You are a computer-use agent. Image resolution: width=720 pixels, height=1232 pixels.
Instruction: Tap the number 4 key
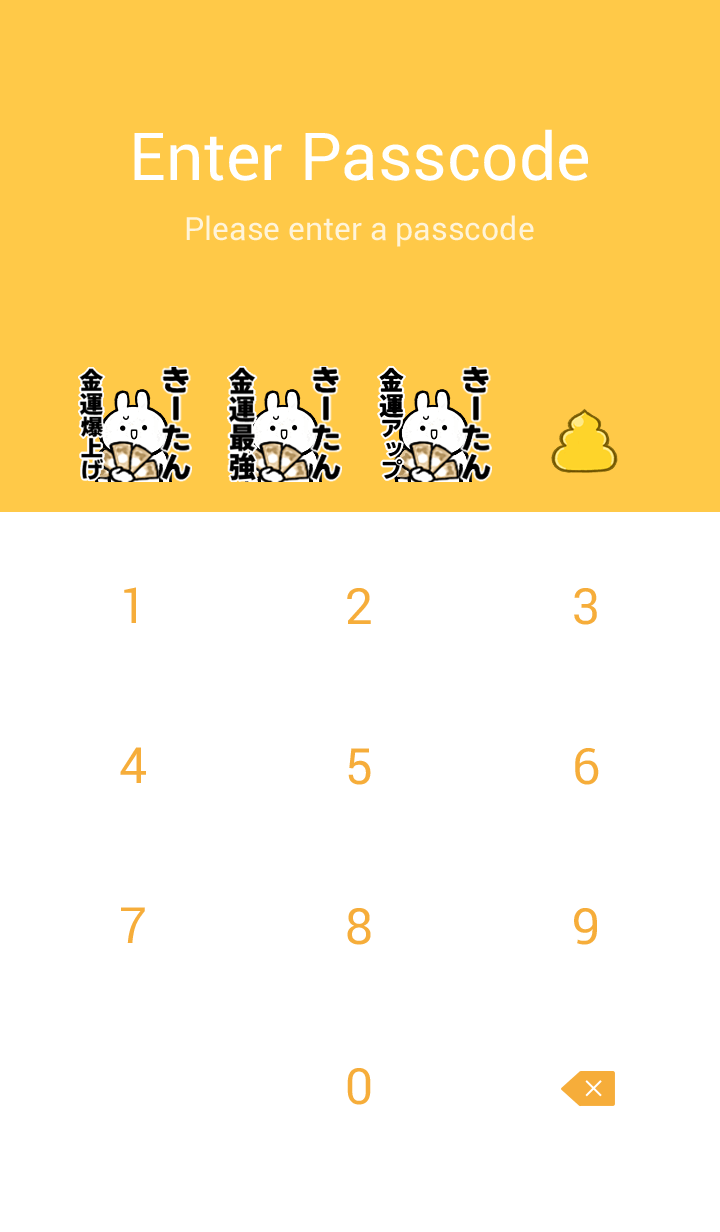pyautogui.click(x=132, y=767)
